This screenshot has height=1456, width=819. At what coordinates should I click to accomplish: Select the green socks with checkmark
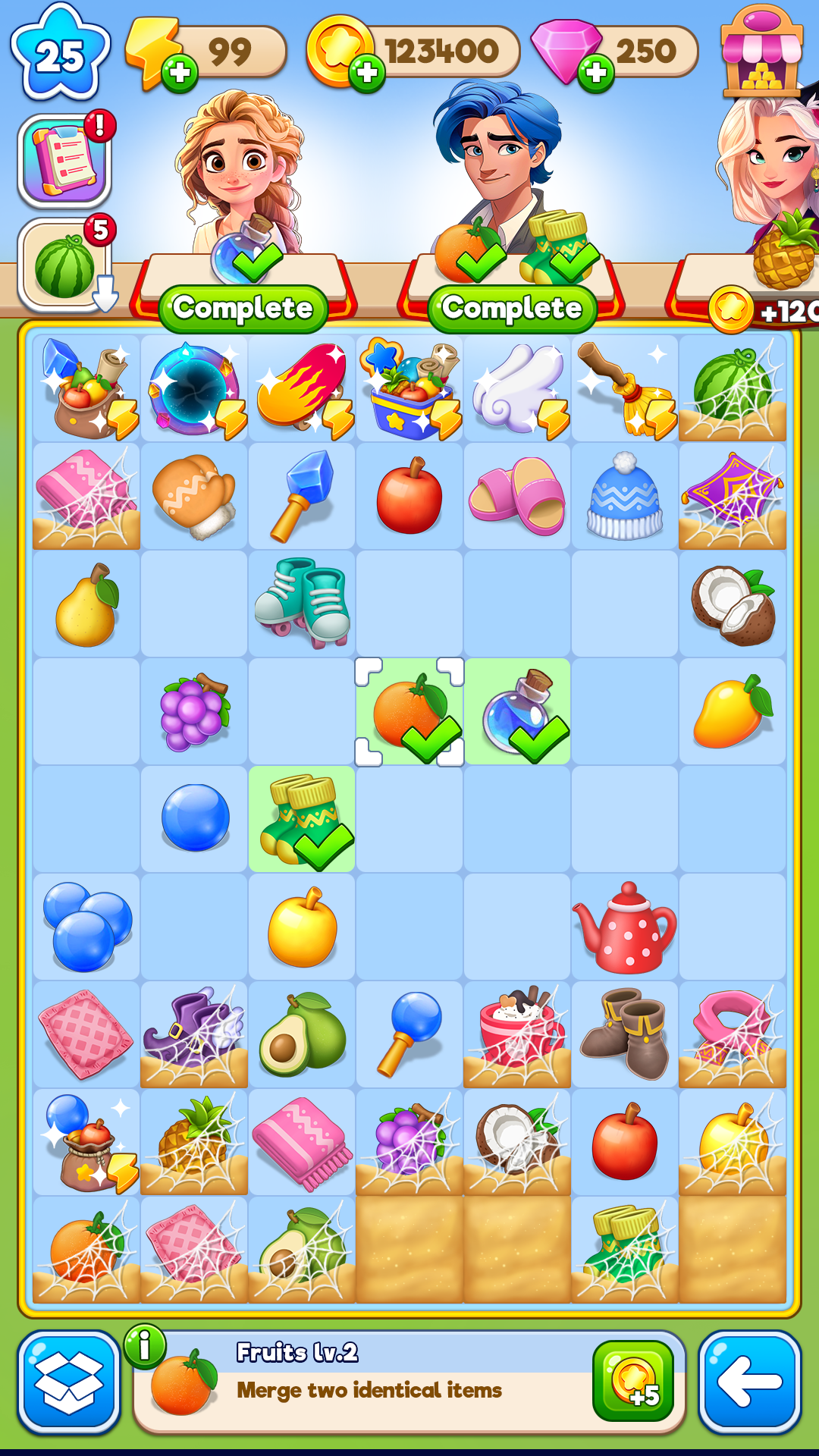pyautogui.click(x=303, y=819)
